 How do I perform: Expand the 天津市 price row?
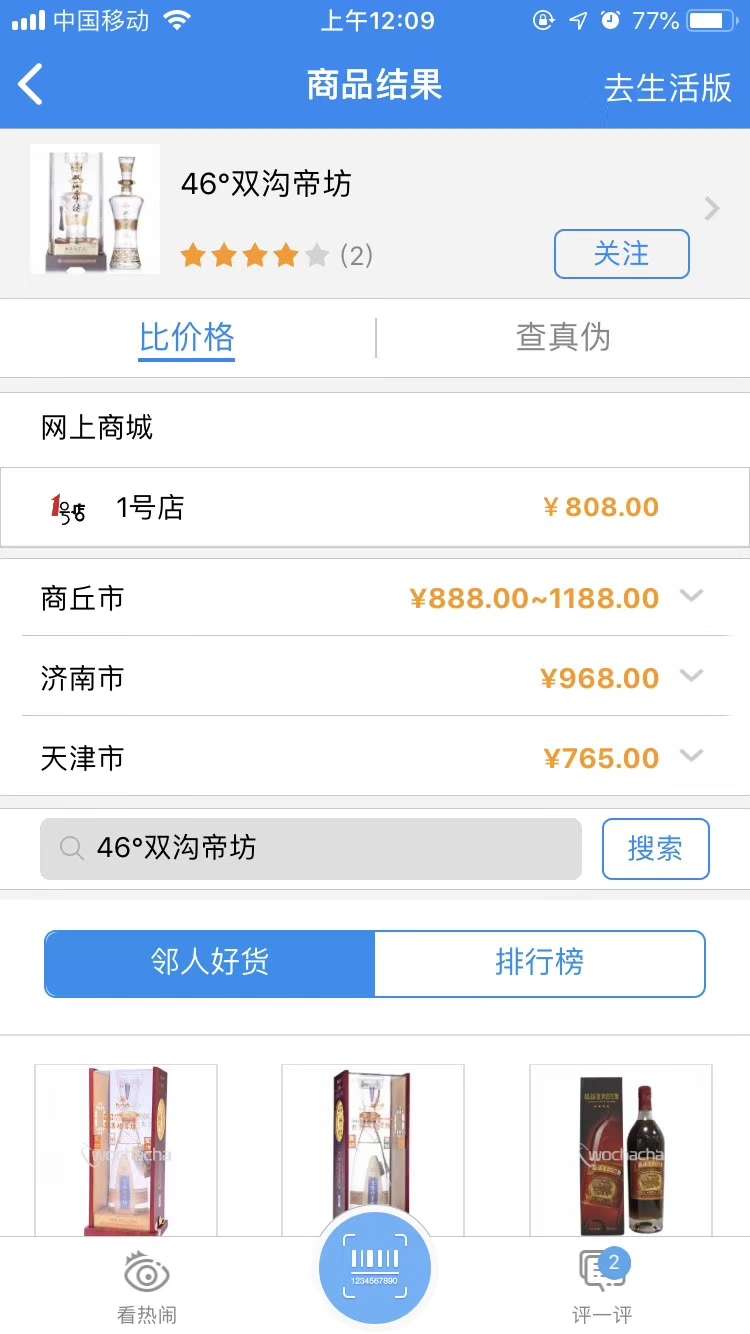(x=375, y=757)
